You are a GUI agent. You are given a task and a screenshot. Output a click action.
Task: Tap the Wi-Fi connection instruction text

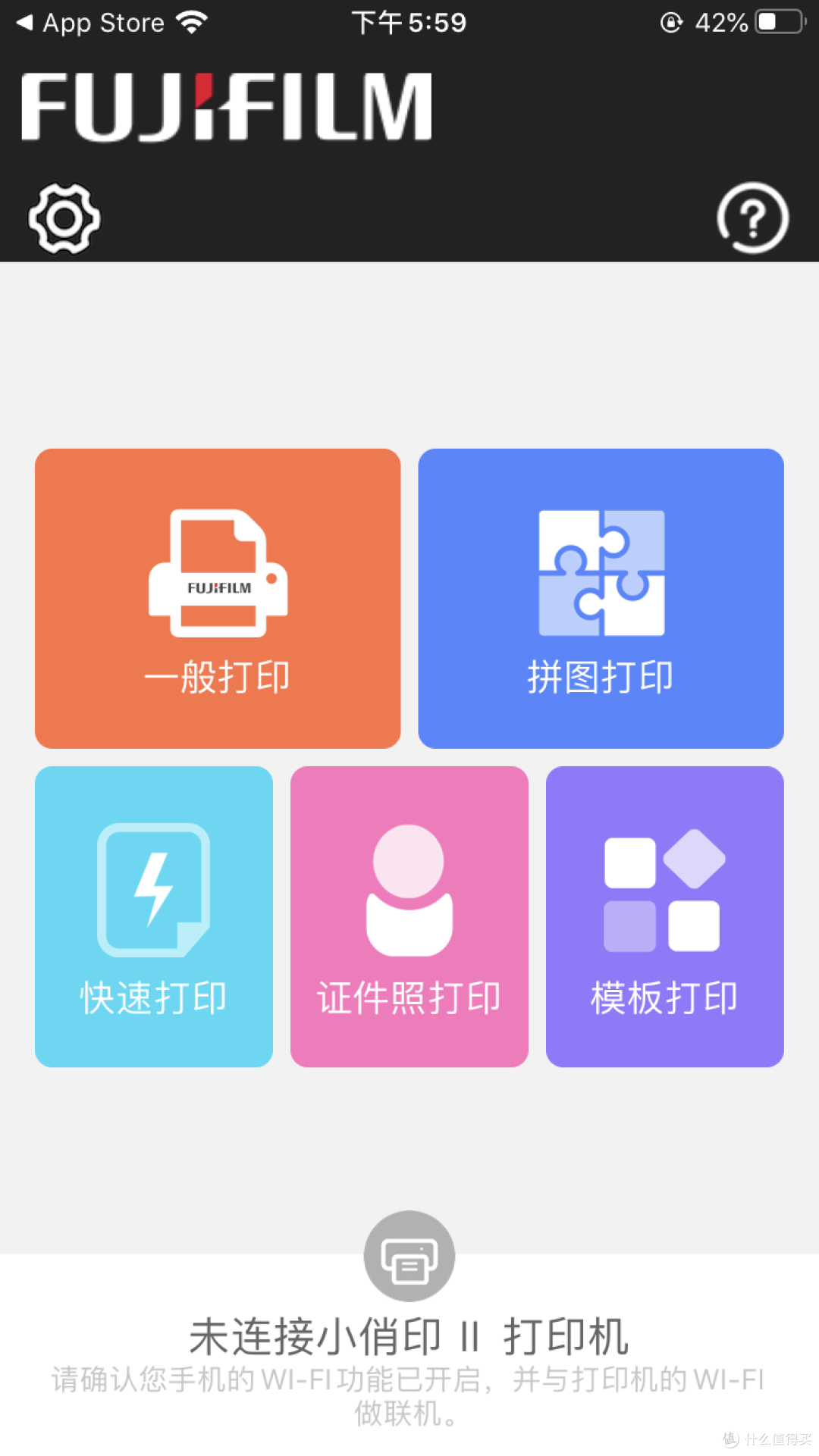[409, 1395]
